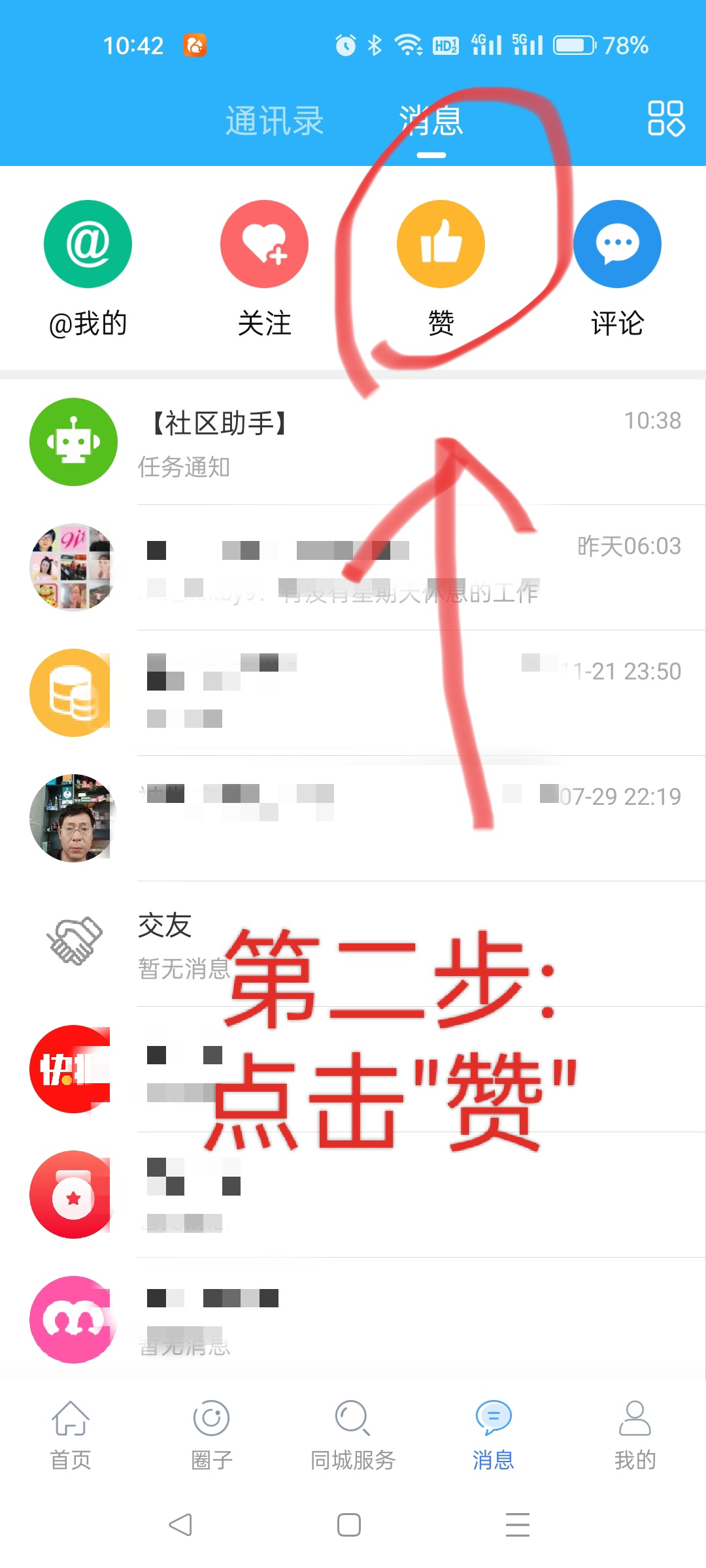Screen dimensions: 706x1568
Task: Tap the 赞 likes button
Action: [441, 268]
